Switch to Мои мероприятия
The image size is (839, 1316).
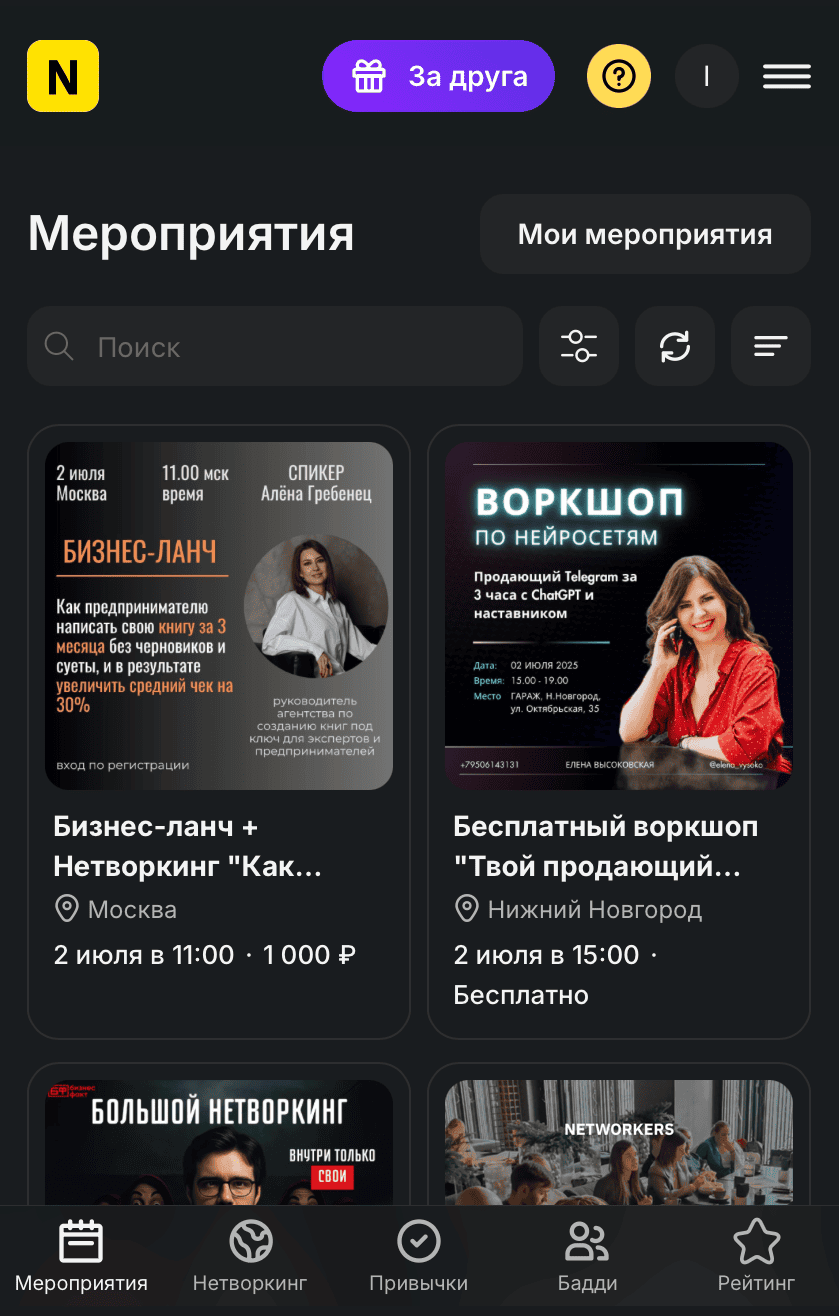[645, 233]
